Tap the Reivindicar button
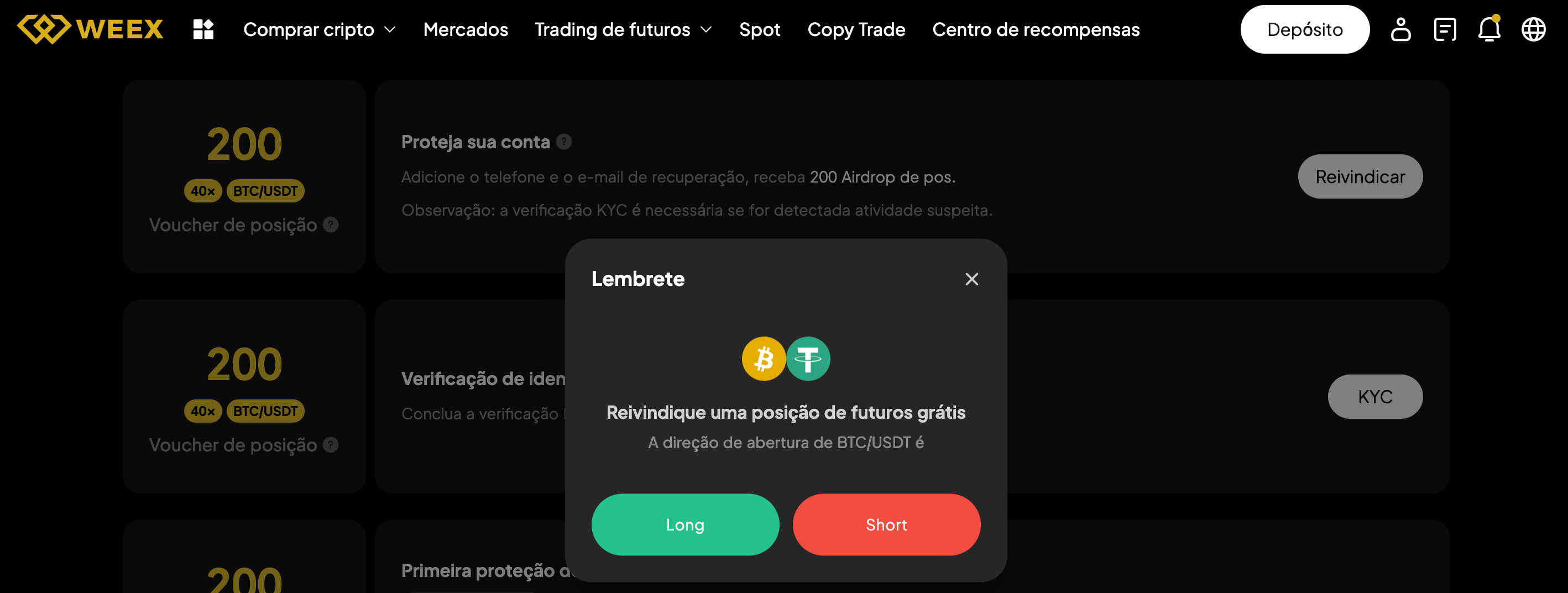 click(1360, 176)
